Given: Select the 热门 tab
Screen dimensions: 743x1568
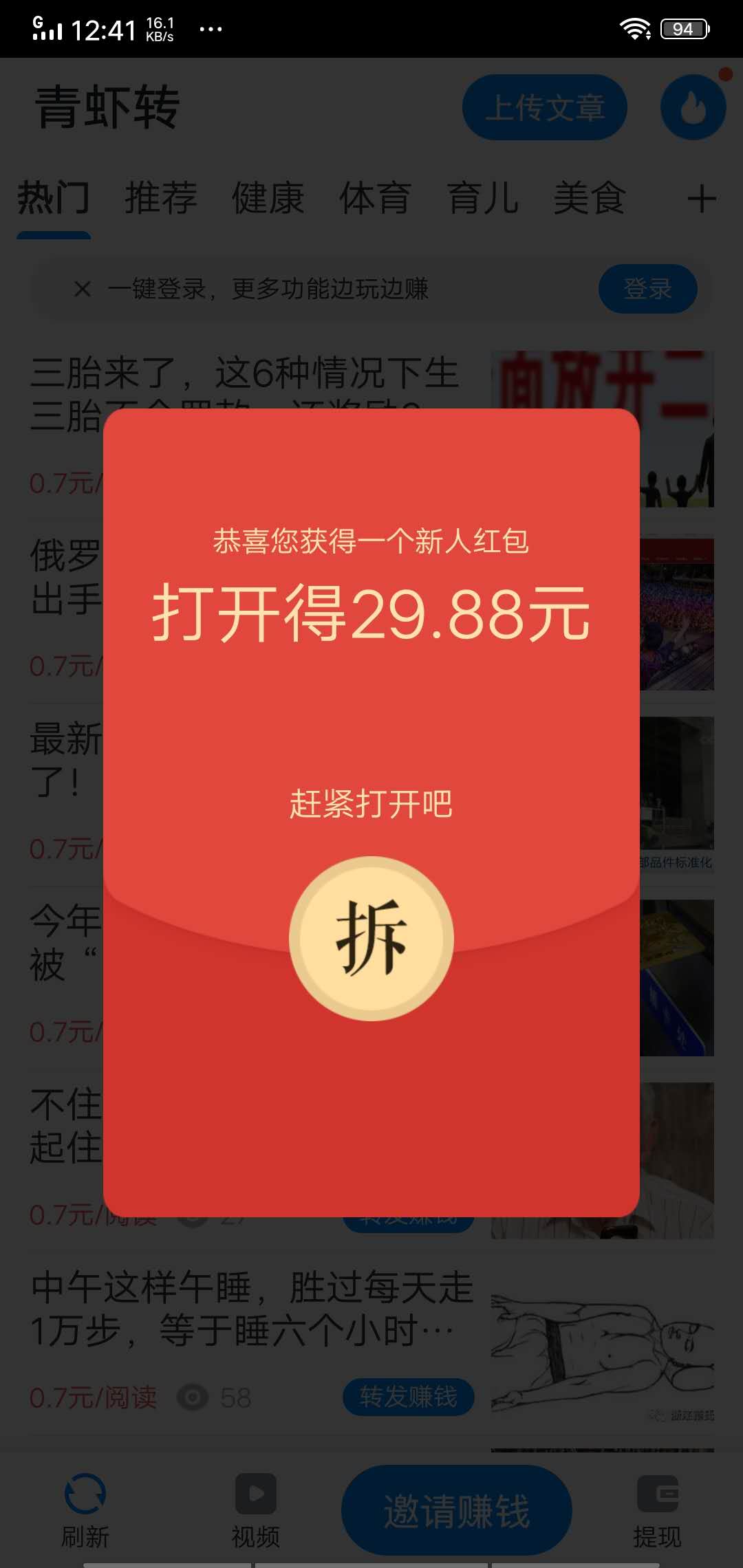Looking at the screenshot, I should click(54, 199).
